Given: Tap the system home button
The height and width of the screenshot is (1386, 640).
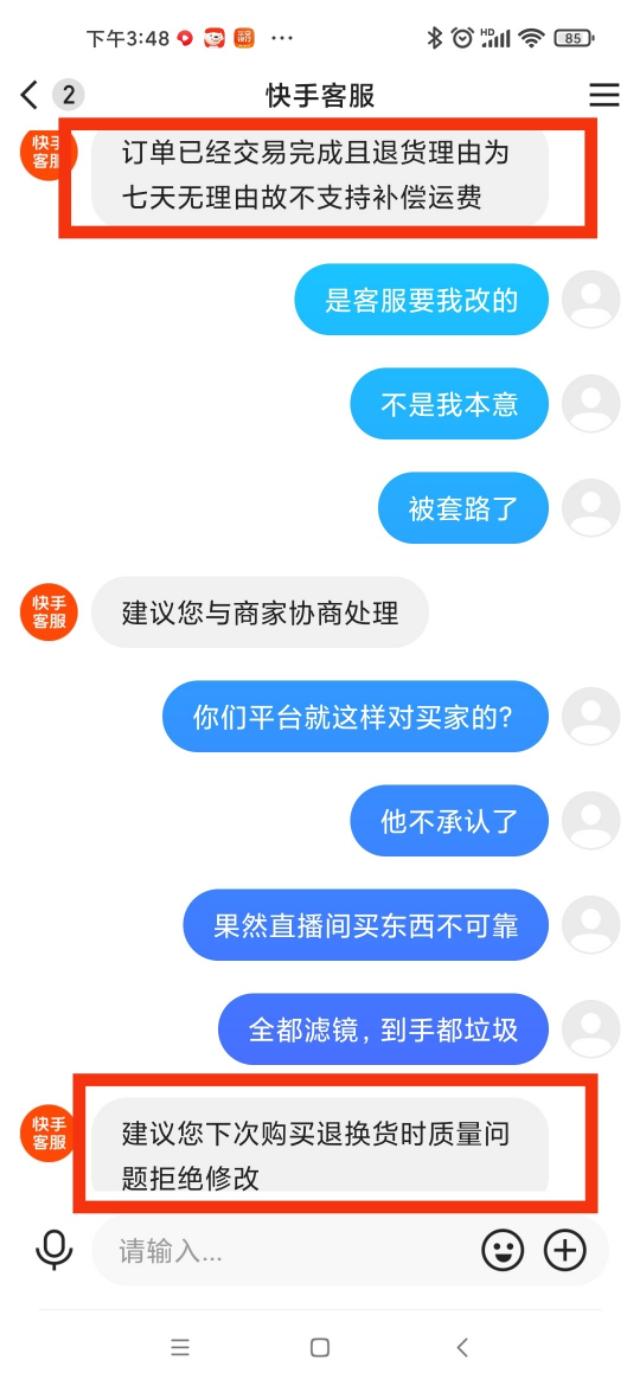Looking at the screenshot, I should tap(320, 1348).
